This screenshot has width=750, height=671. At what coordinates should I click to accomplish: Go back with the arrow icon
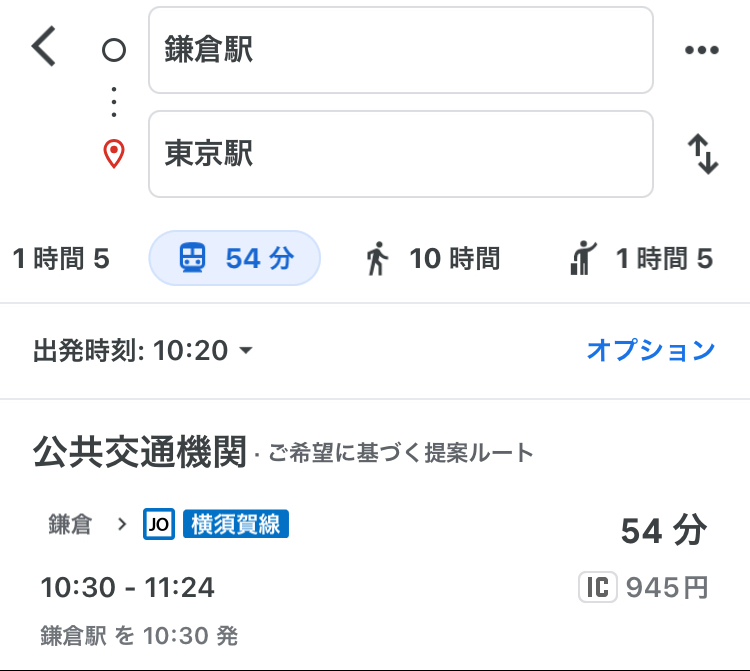44,48
